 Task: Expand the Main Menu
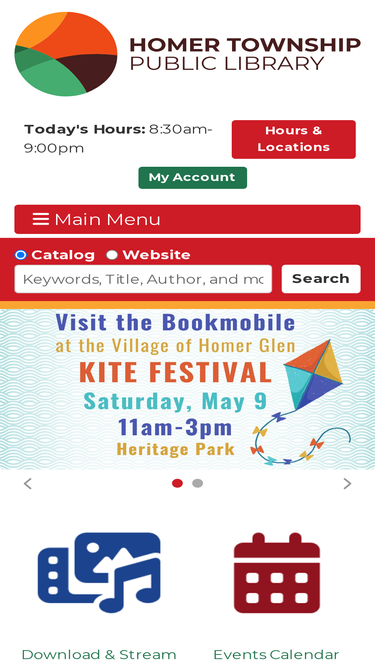coord(188,219)
